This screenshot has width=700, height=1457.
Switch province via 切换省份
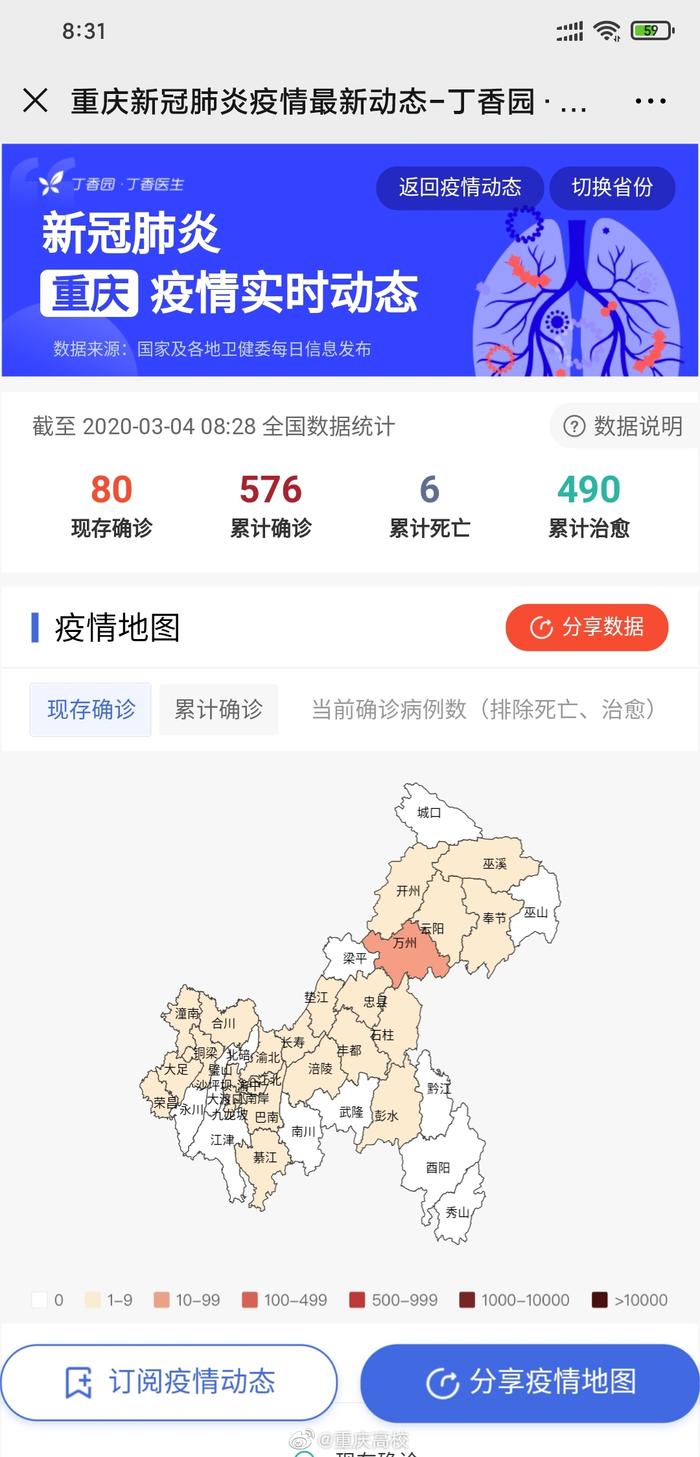(612, 188)
